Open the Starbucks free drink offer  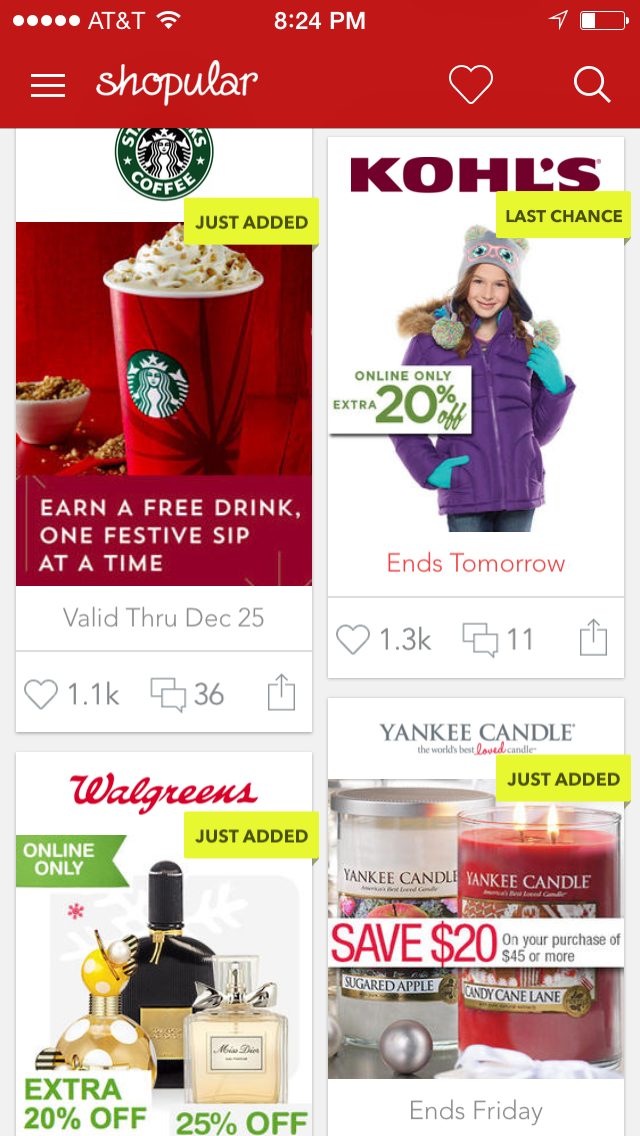(x=164, y=400)
